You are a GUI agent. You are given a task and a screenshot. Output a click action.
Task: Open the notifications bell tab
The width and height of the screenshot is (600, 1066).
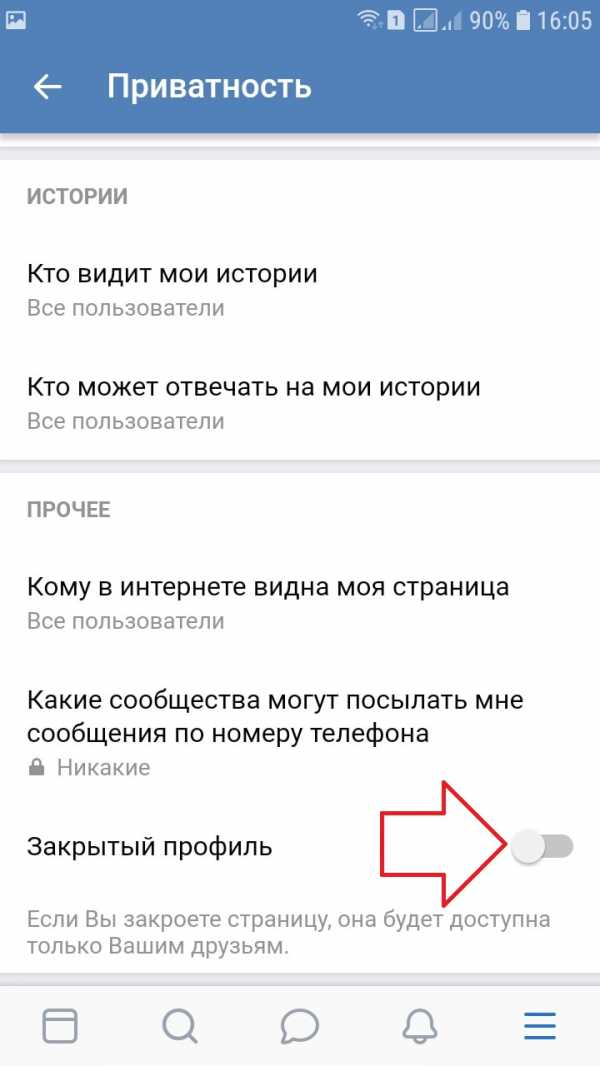pos(420,1025)
